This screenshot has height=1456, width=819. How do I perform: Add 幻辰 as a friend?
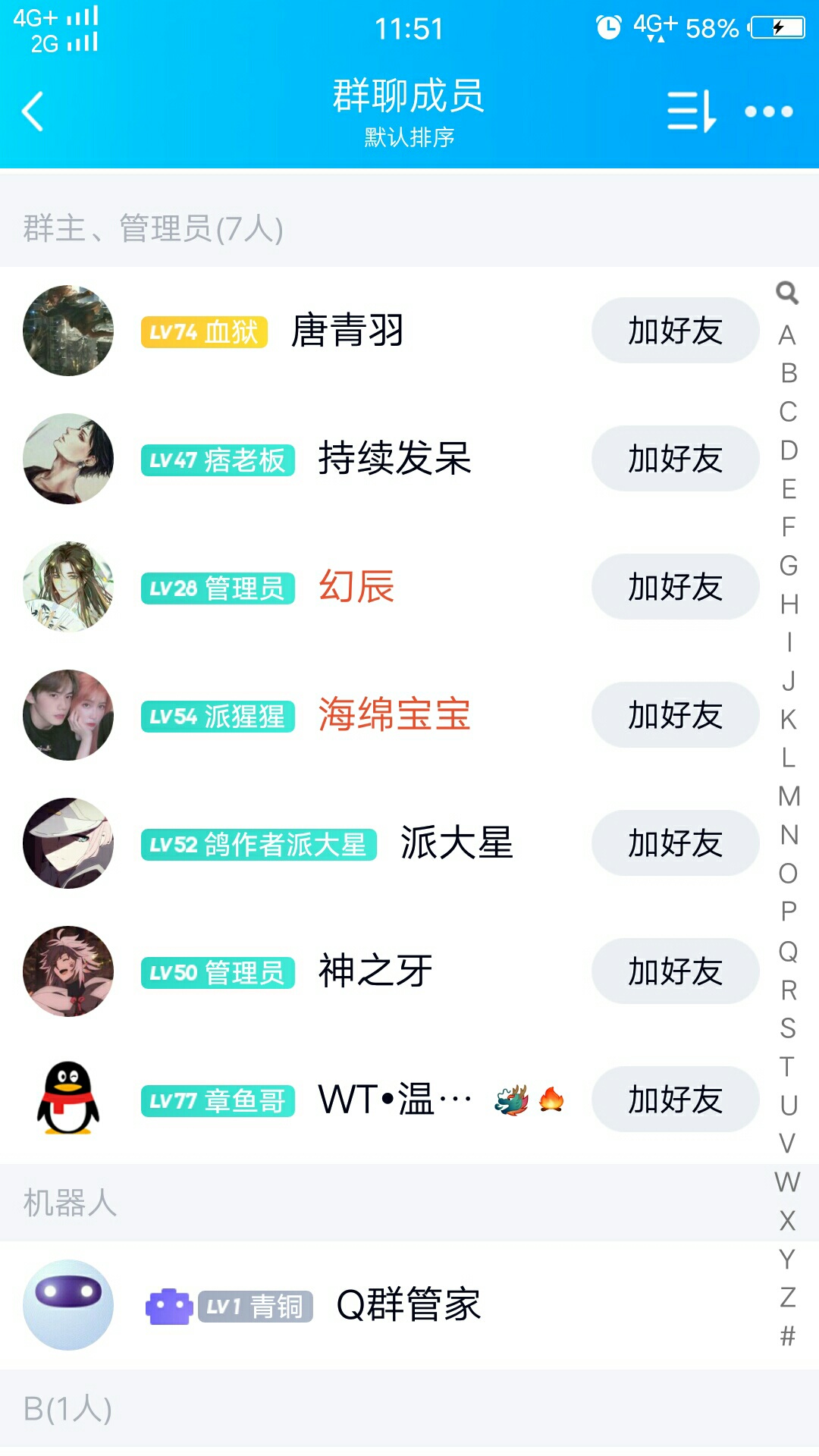[x=675, y=587]
